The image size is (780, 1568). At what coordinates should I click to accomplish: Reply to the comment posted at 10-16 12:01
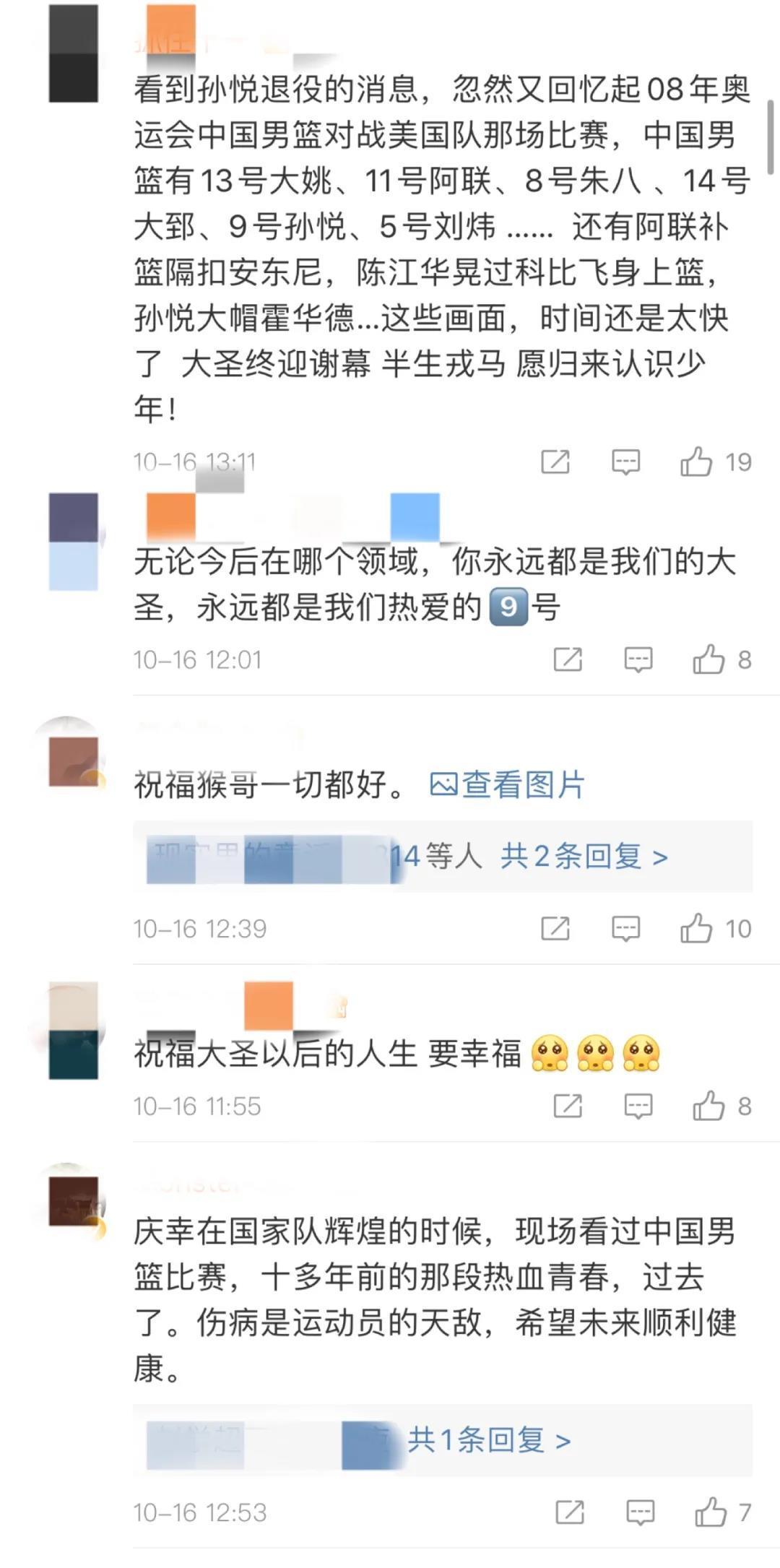(x=638, y=659)
